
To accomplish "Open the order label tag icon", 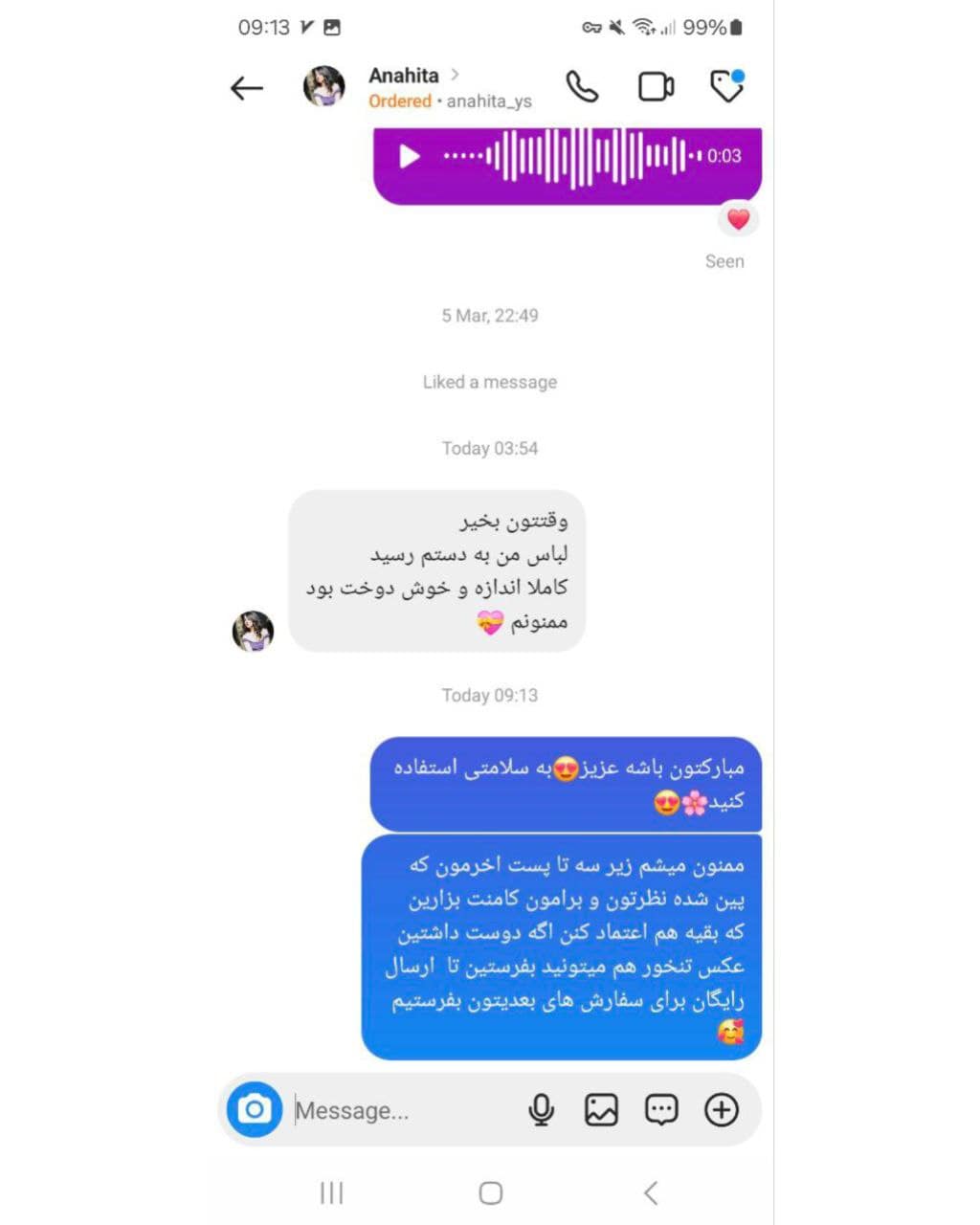I will pos(727,86).
